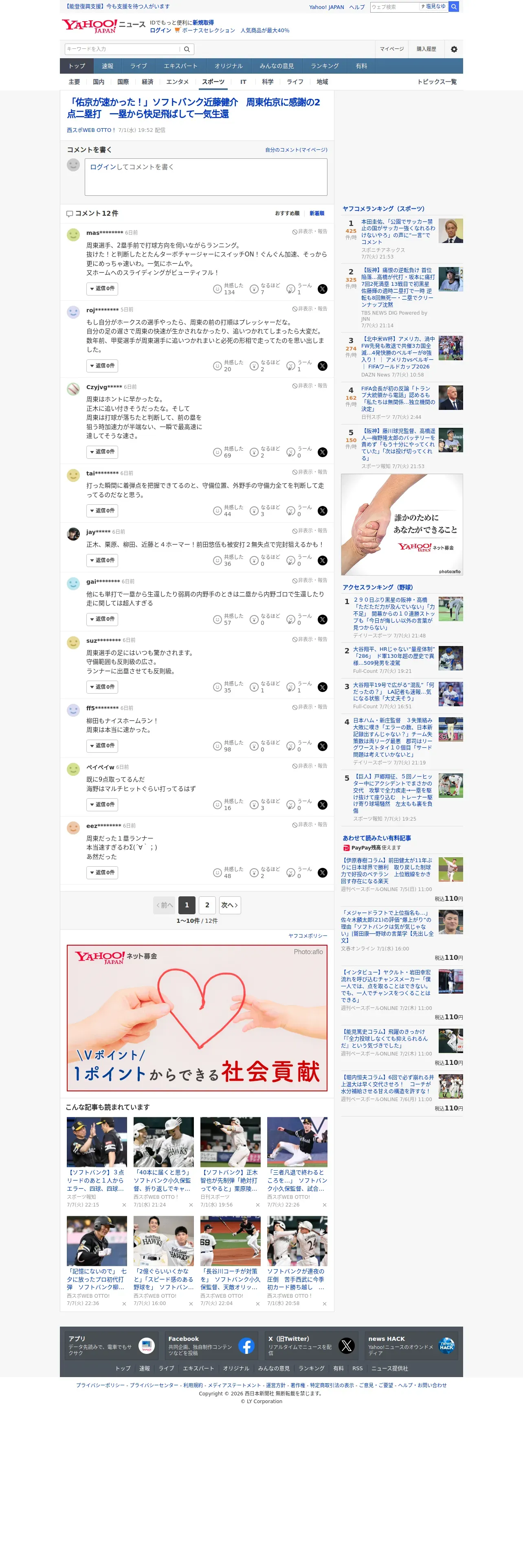Tap the 次へ pagination button

pos(230,905)
